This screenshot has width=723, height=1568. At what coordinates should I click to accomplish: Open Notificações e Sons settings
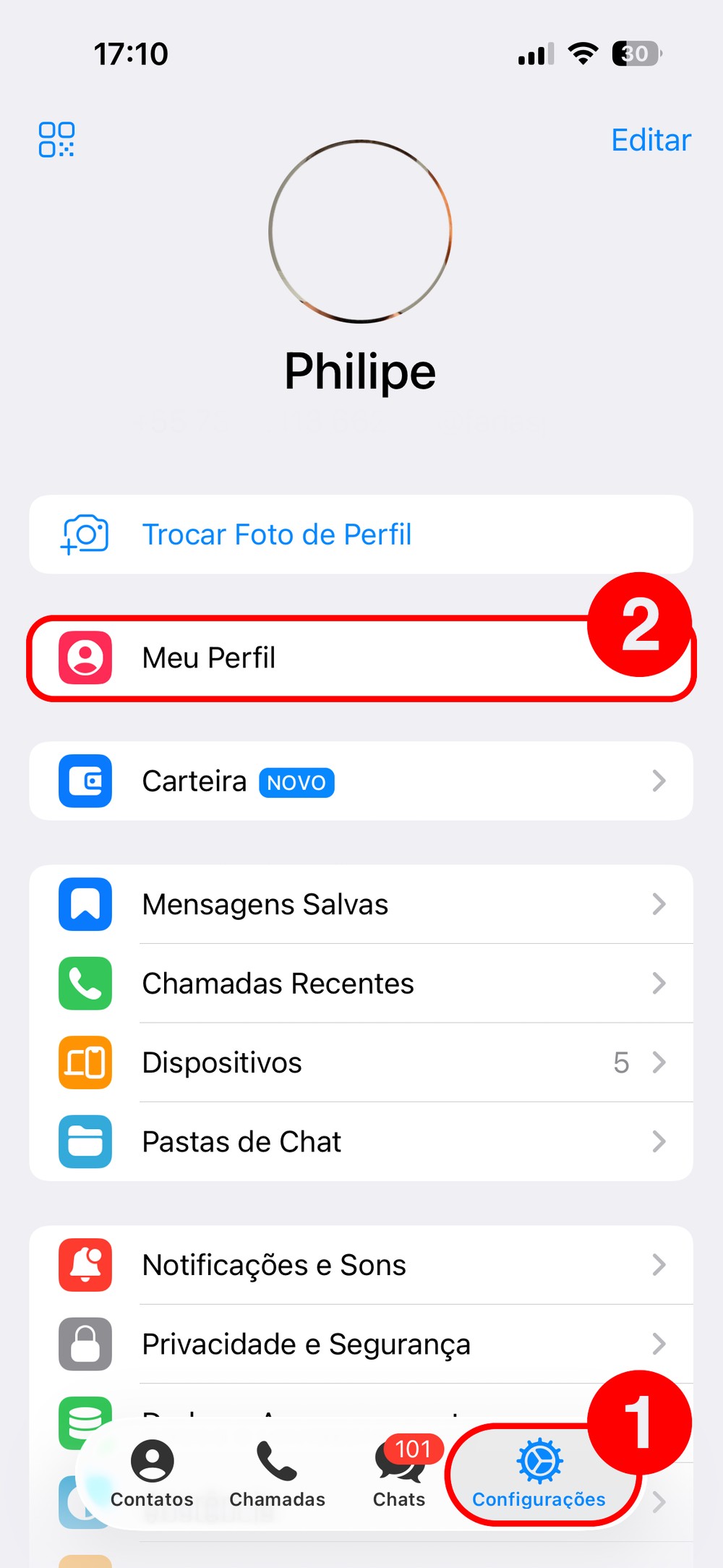[x=360, y=1265]
